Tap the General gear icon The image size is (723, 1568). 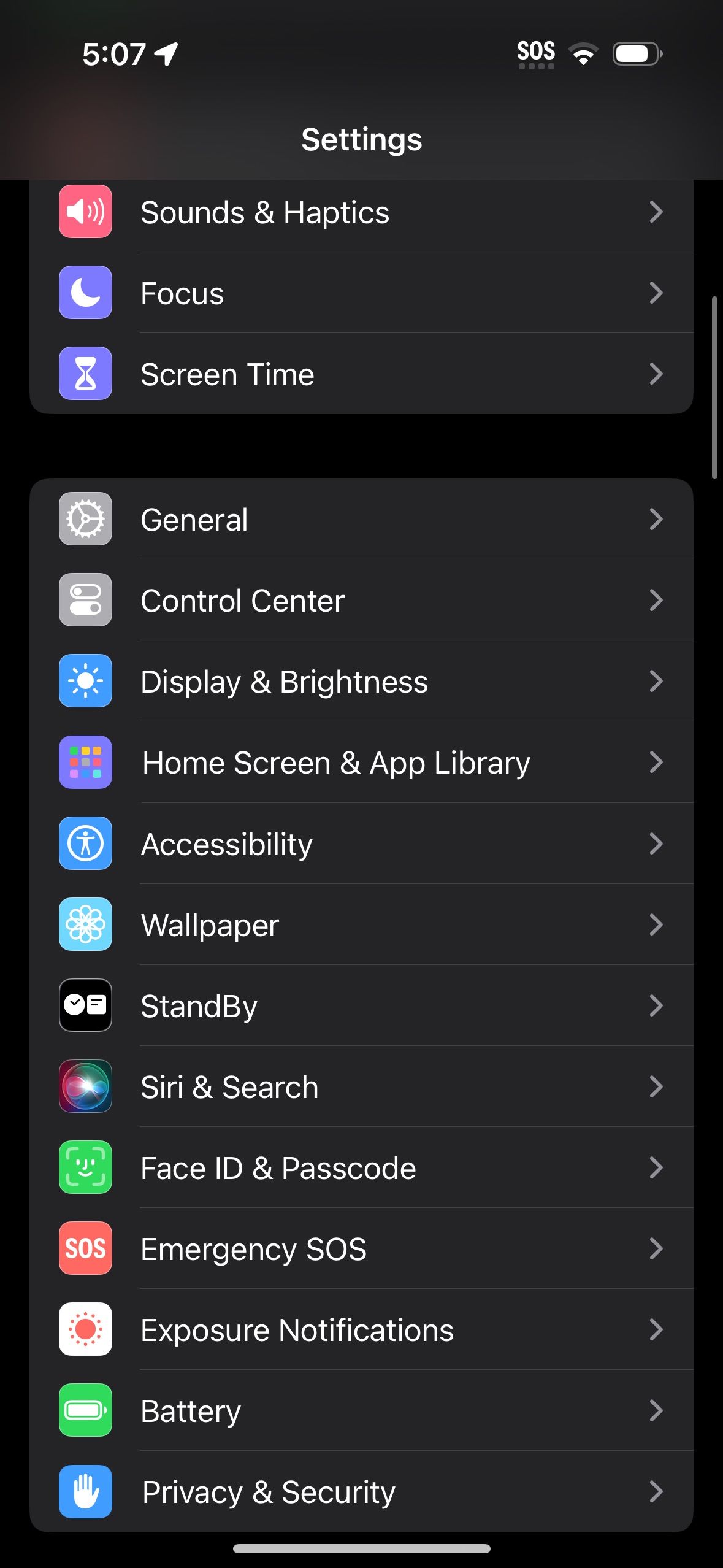pyautogui.click(x=85, y=518)
